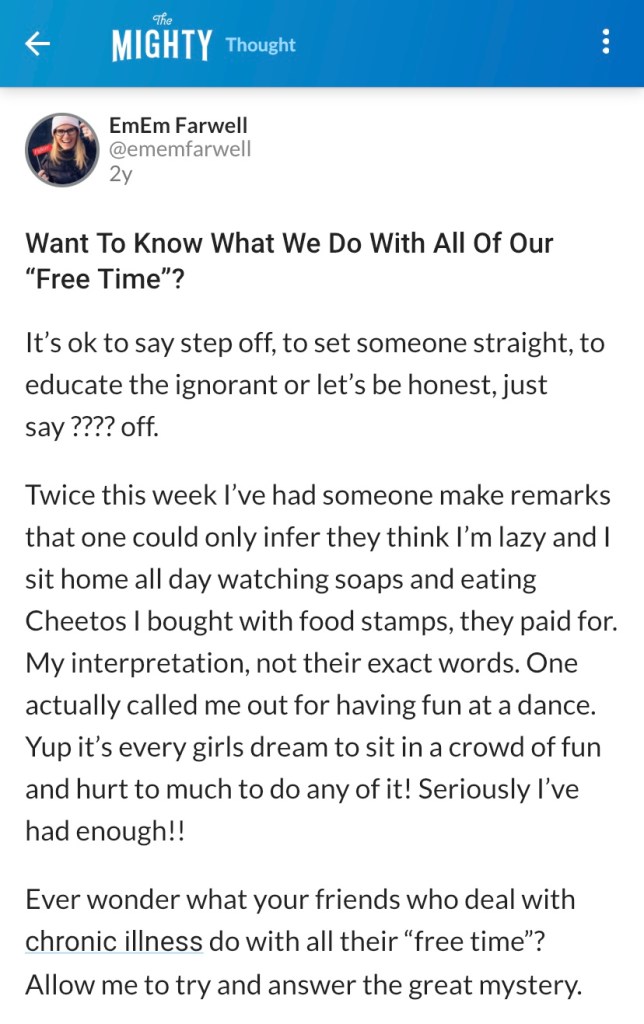644x1024 pixels.
Task: Follow the chronic illness link
Action: [113, 941]
